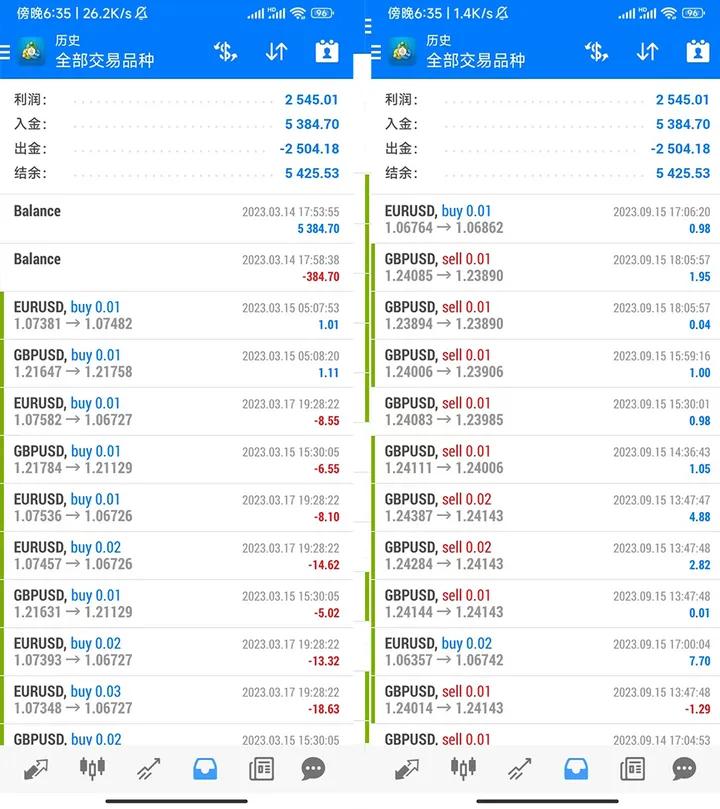This screenshot has height=809, width=720.
Task: Tap the MetaTrader app logo top left
Action: coord(30,51)
